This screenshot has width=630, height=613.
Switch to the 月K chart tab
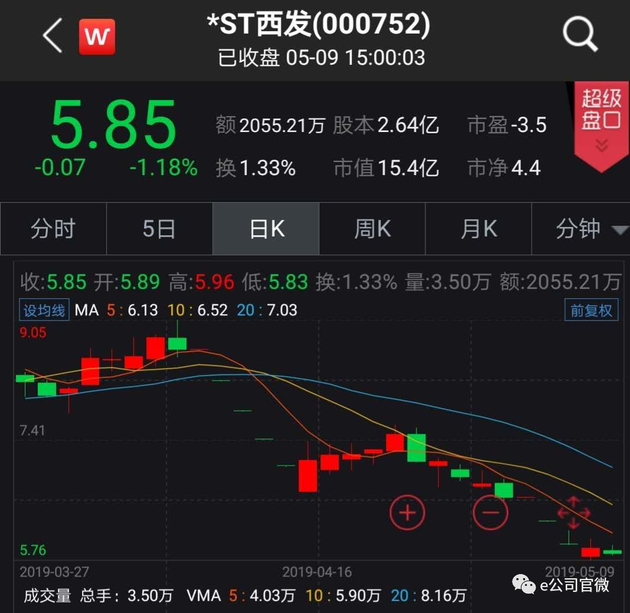tap(478, 230)
